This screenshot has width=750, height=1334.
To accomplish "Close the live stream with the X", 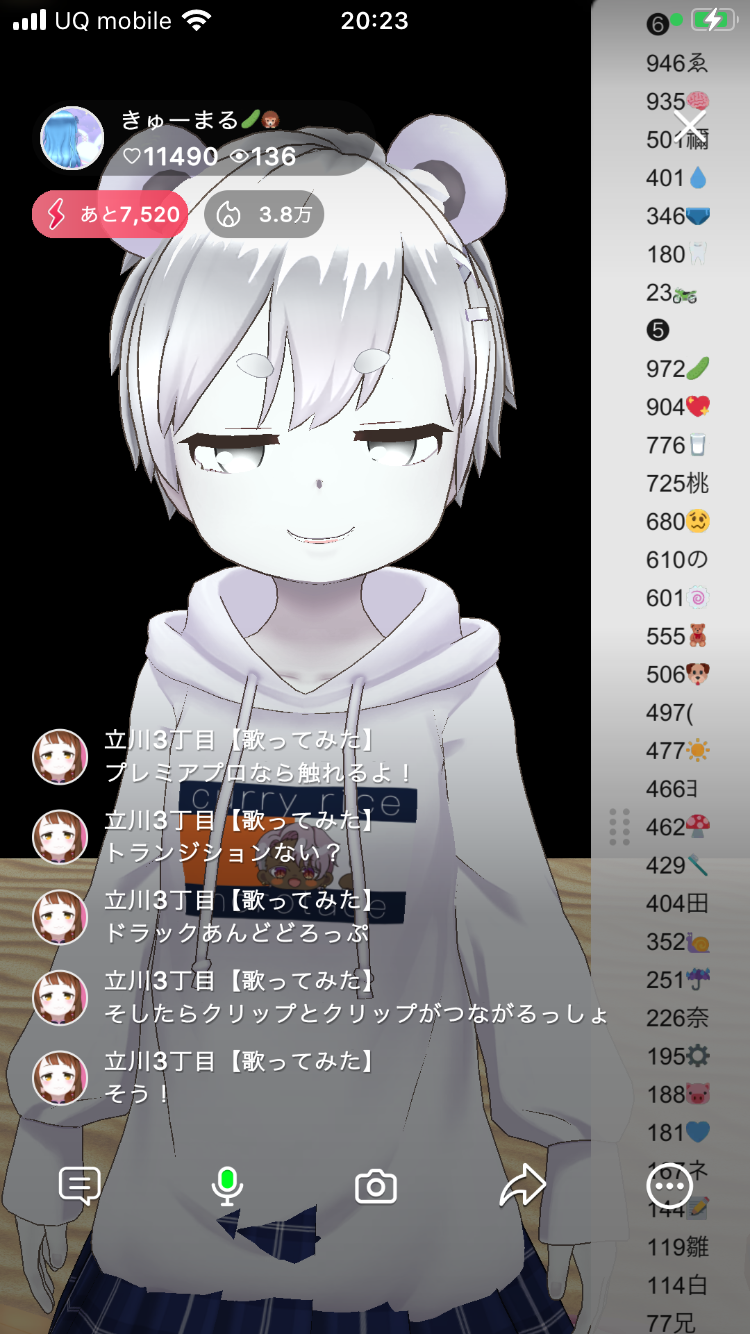I will click(690, 126).
